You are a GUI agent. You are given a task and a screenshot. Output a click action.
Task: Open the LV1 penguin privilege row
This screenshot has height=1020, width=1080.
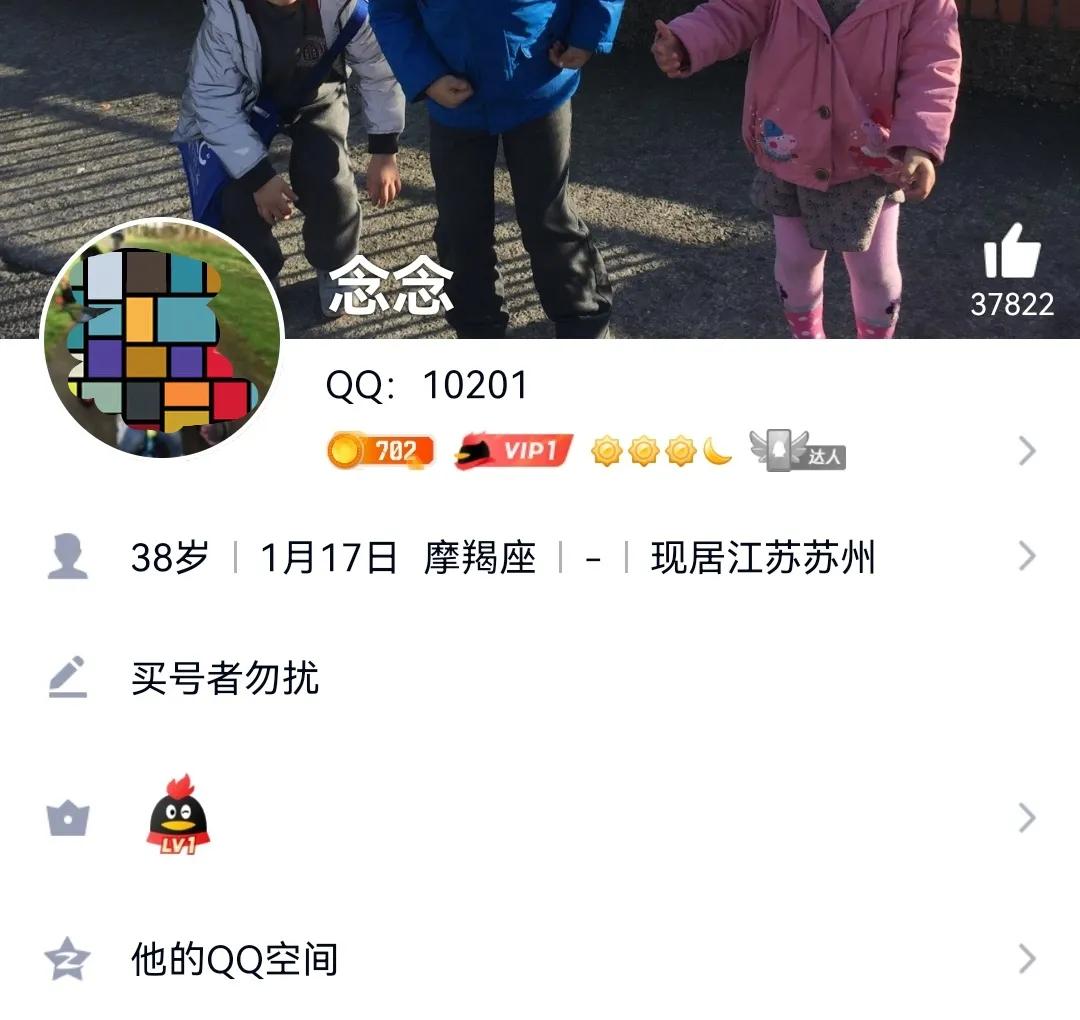(x=540, y=819)
